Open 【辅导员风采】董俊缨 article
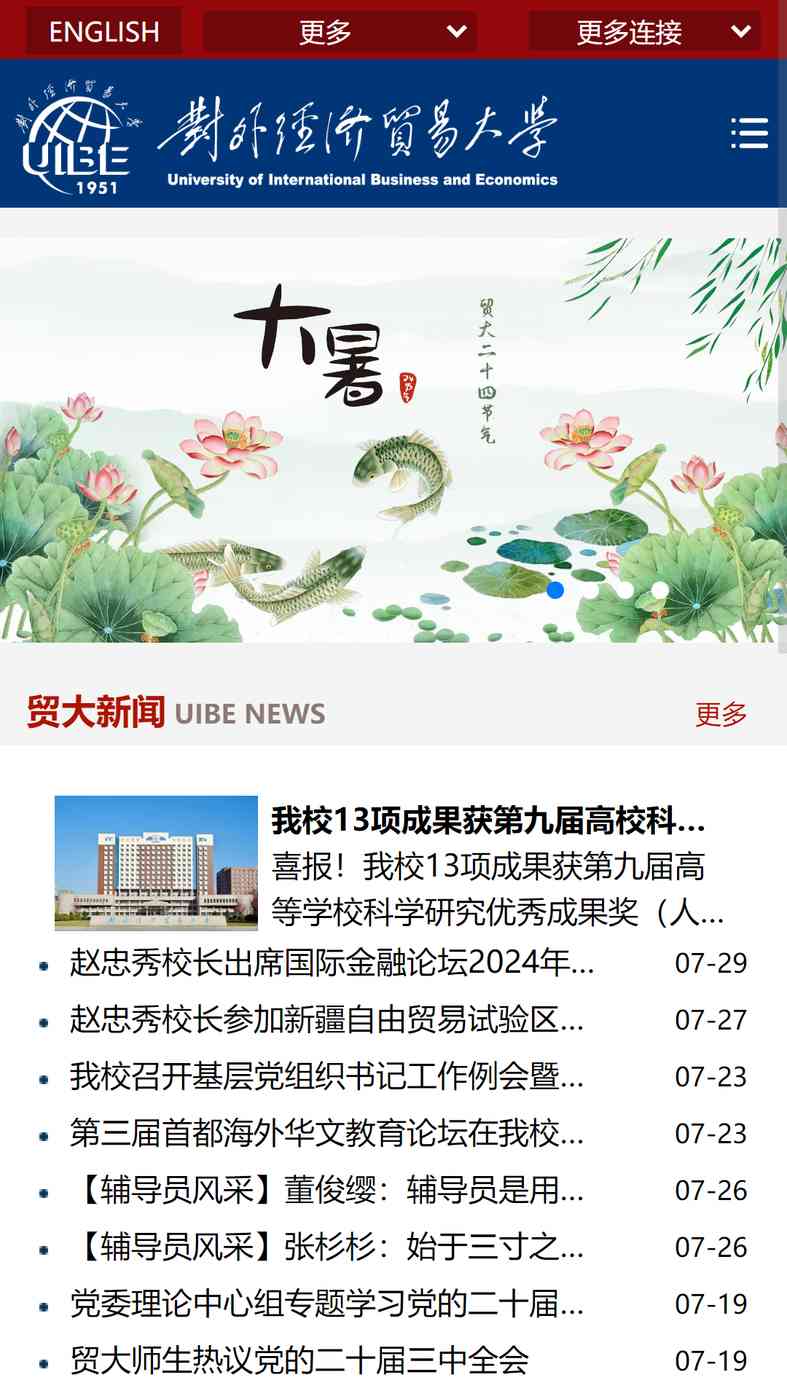Image resolution: width=787 pixels, height=1399 pixels. pyautogui.click(x=327, y=1191)
